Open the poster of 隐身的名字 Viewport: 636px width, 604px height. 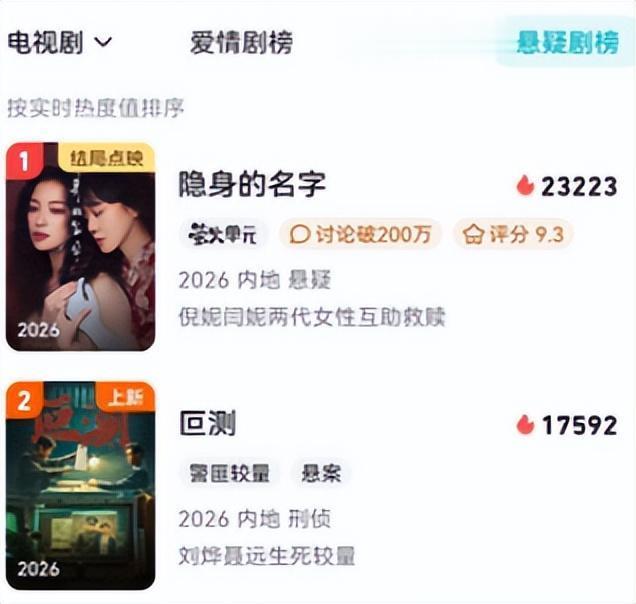80,246
